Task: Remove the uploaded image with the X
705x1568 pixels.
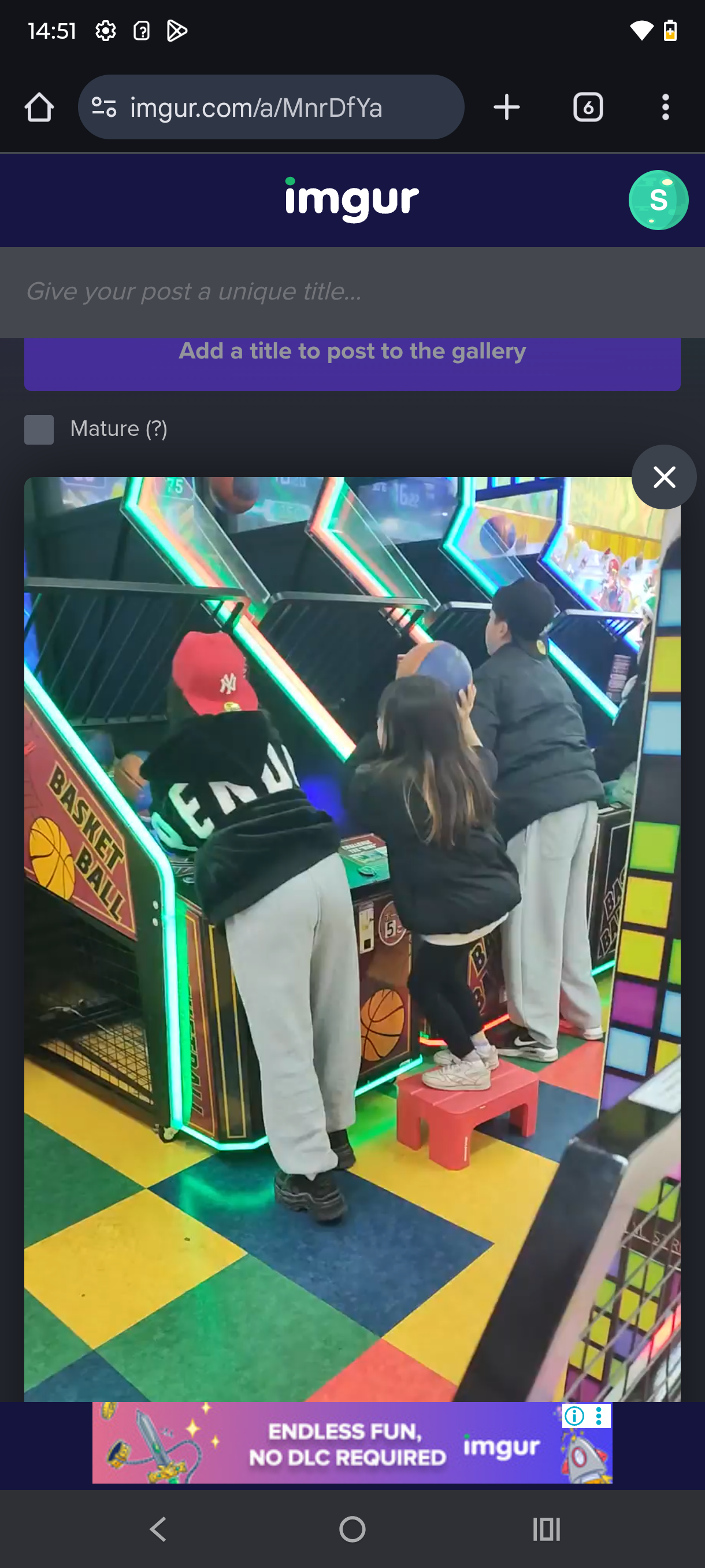Action: coord(663,476)
